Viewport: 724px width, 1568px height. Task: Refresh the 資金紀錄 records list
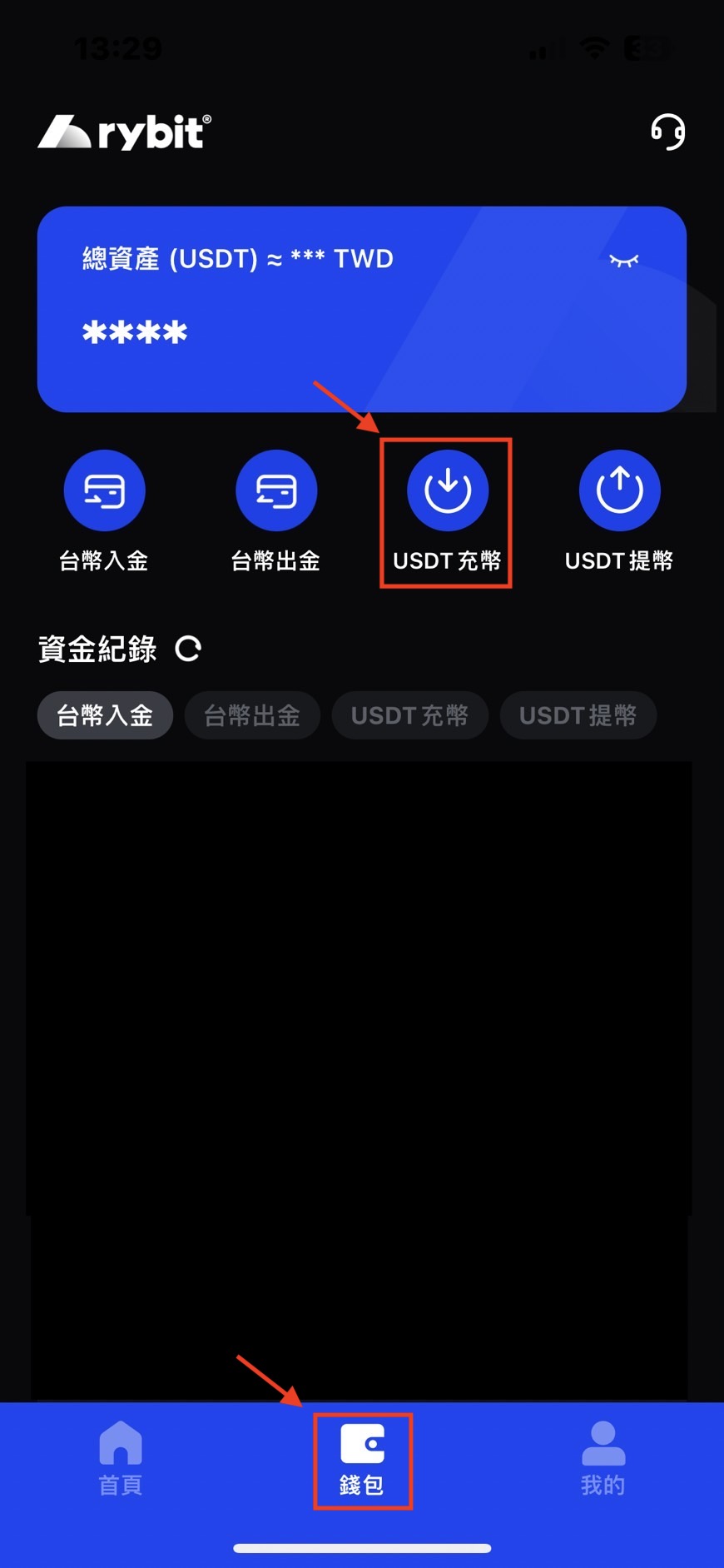pyautogui.click(x=188, y=649)
